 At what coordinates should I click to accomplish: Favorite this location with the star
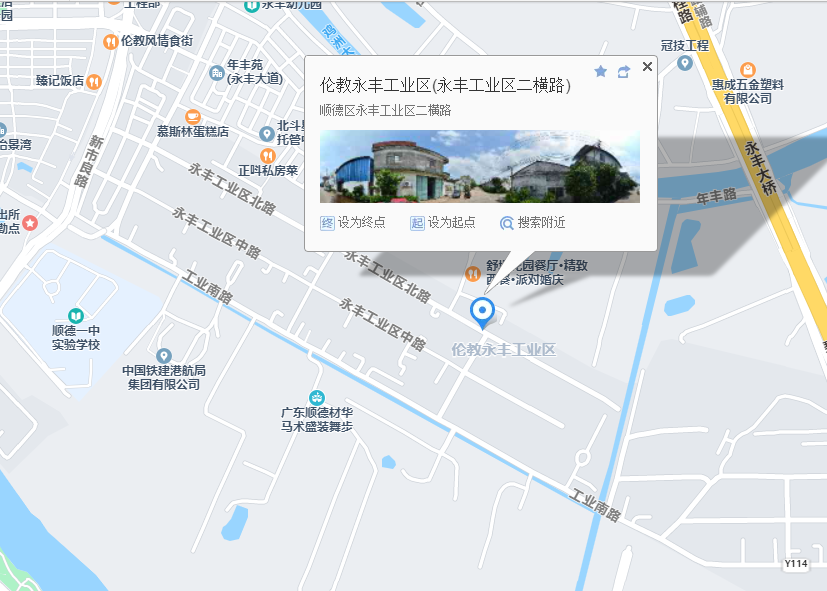(x=600, y=71)
